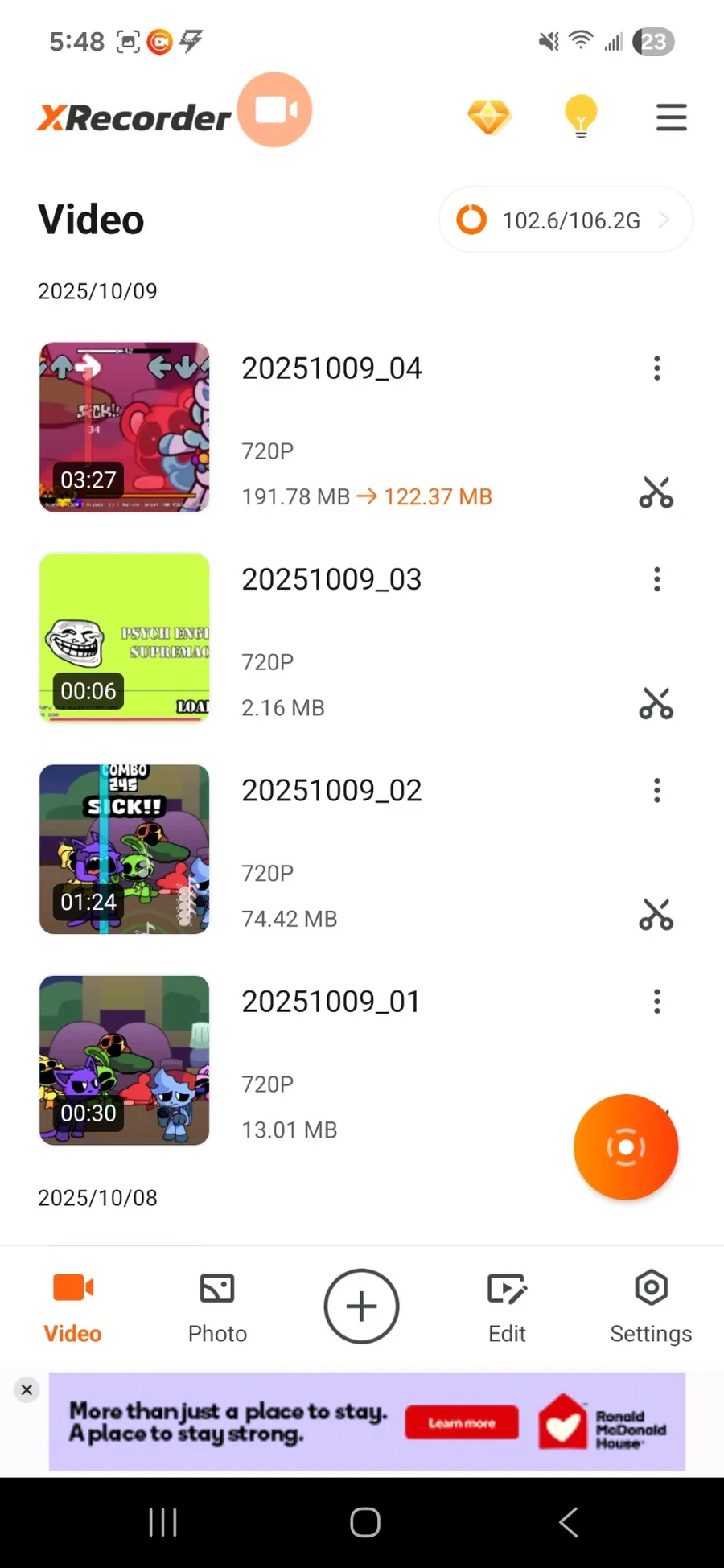
Task: Open more options for 20251009_02
Action: (657, 791)
